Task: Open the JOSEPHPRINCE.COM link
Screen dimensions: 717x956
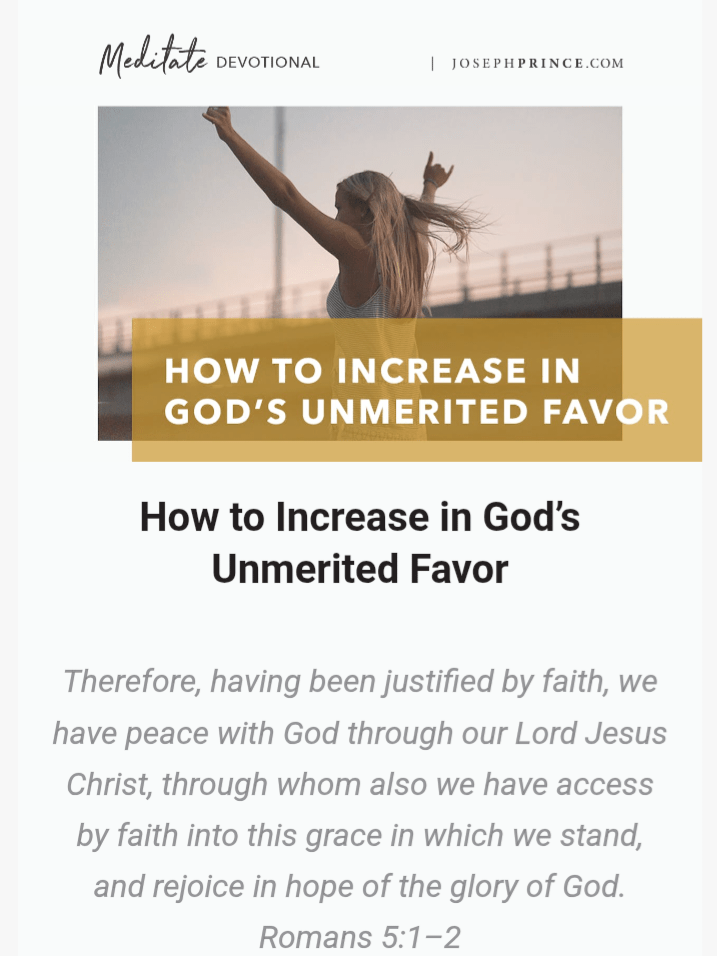Action: [537, 63]
